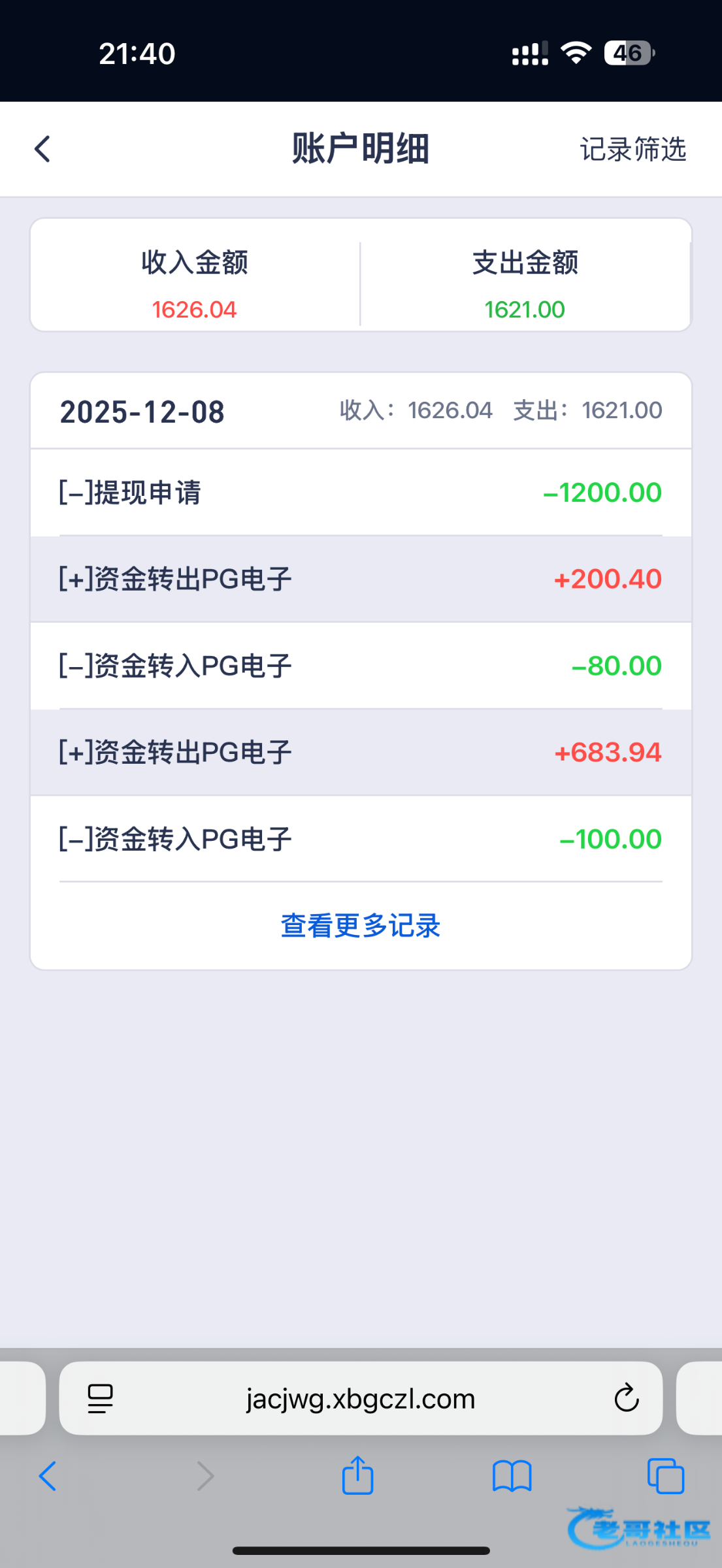Tap 查看更多记录 to load more records

(x=361, y=926)
